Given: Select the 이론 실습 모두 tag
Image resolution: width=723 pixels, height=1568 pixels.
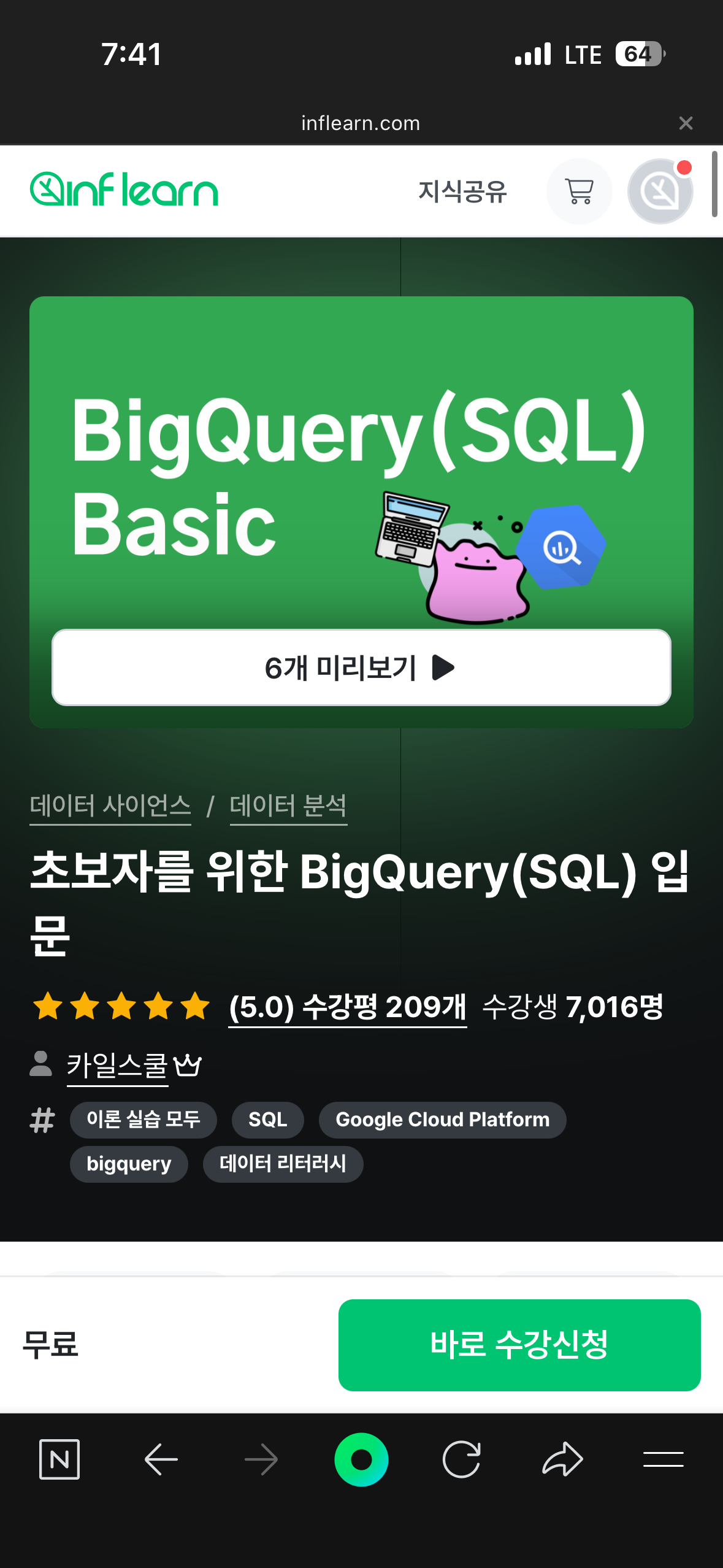Looking at the screenshot, I should 143,1120.
